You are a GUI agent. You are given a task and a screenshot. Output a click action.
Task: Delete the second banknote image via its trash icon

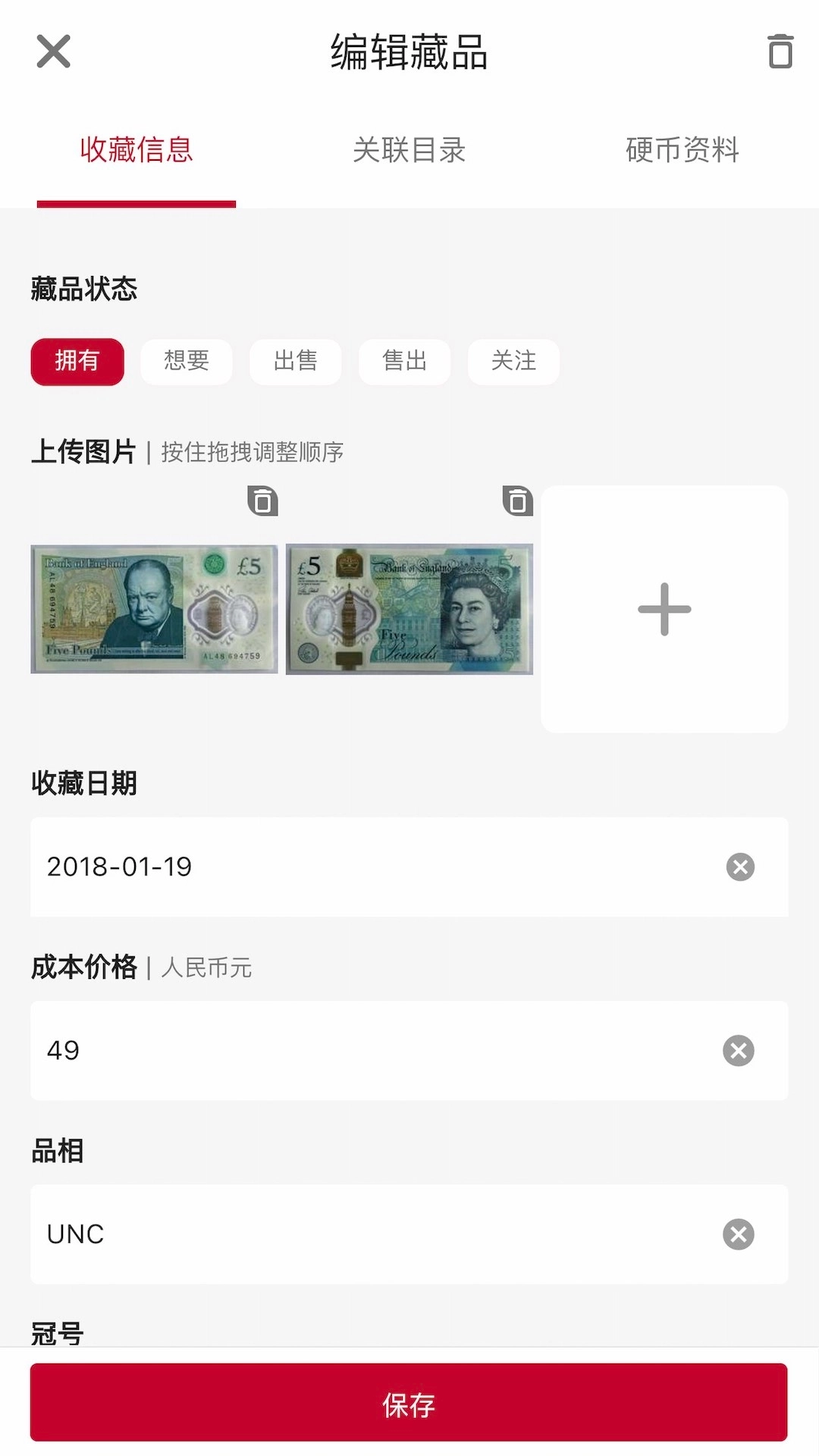(518, 501)
